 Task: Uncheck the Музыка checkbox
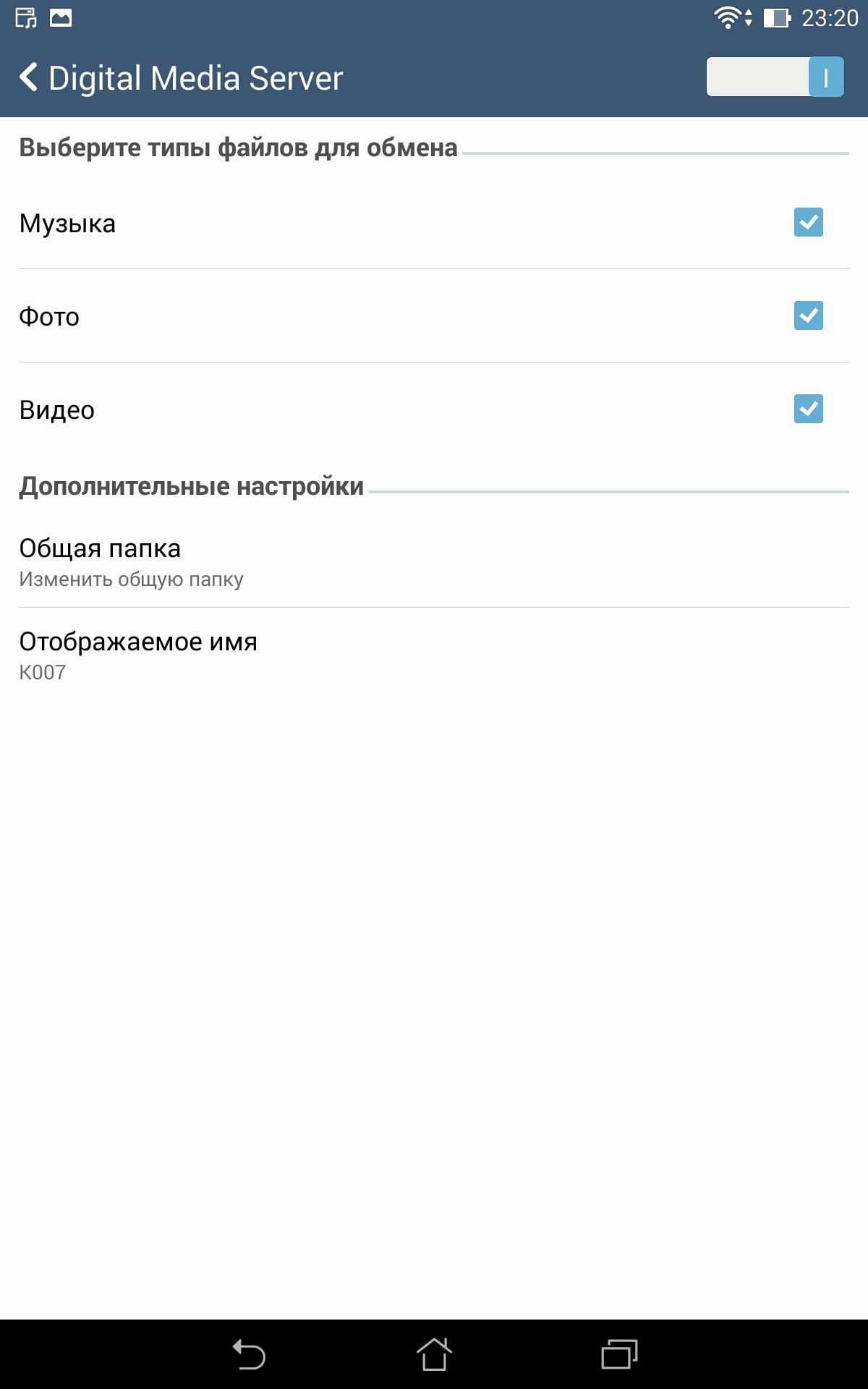808,222
